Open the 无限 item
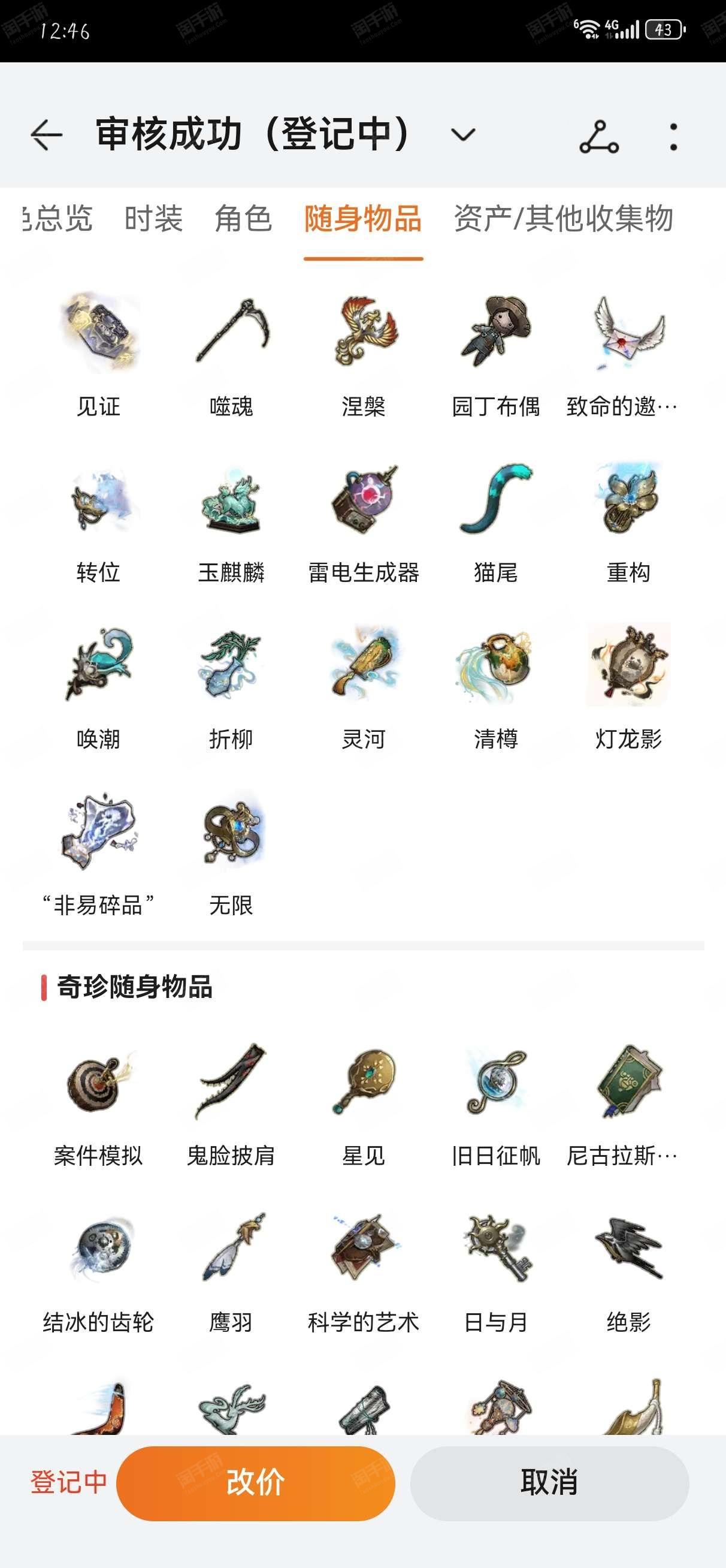The width and height of the screenshot is (726, 1568). tap(231, 854)
